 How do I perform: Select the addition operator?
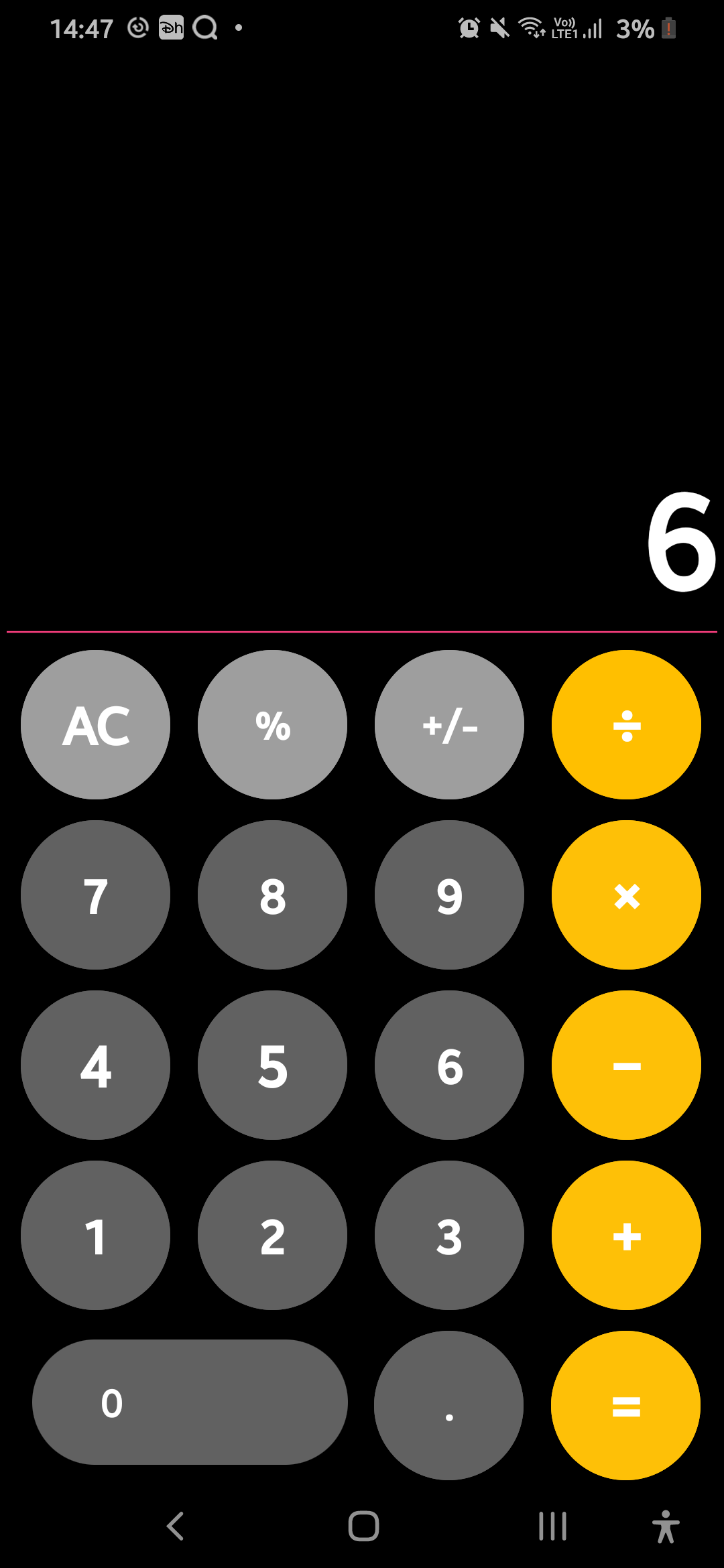(x=626, y=1235)
